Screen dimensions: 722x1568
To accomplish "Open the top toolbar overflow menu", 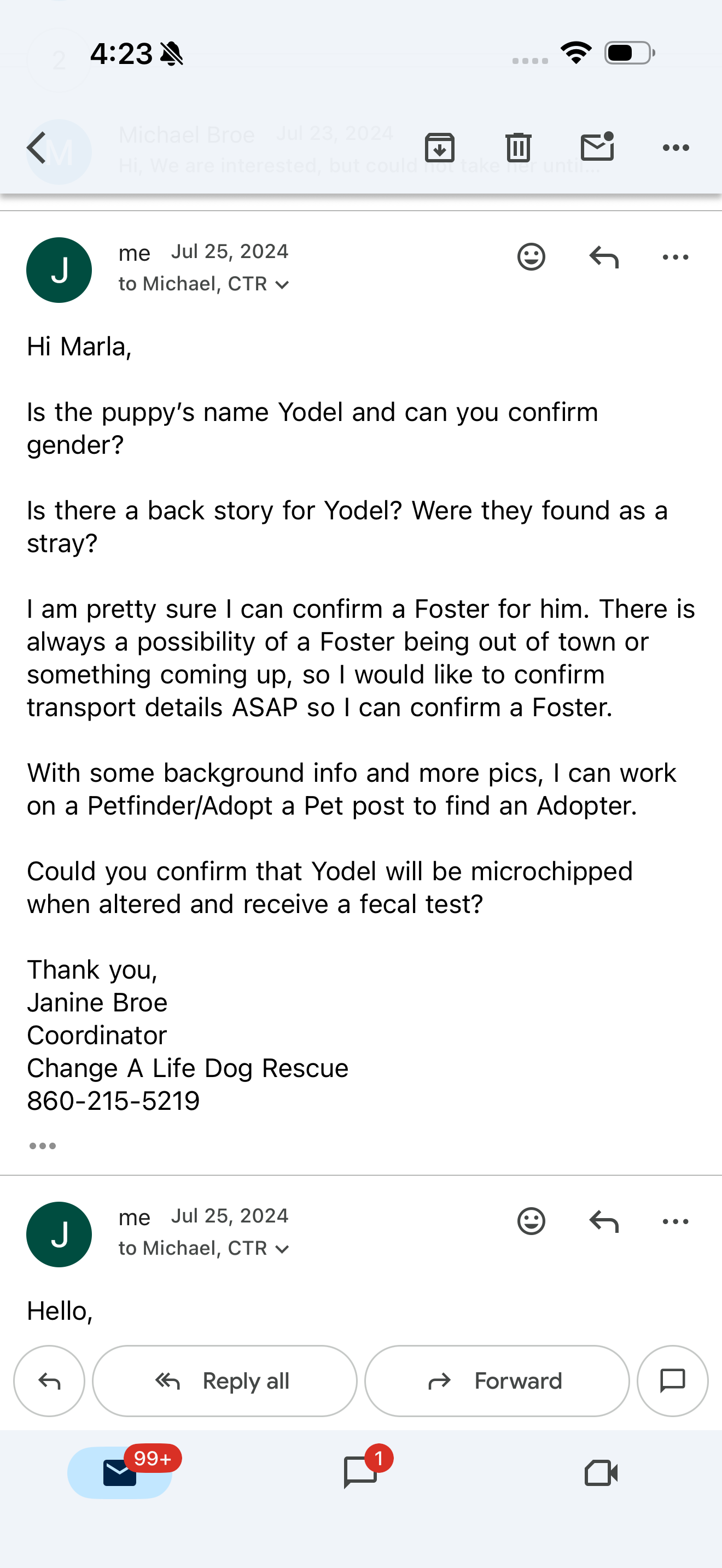I will 676,148.
